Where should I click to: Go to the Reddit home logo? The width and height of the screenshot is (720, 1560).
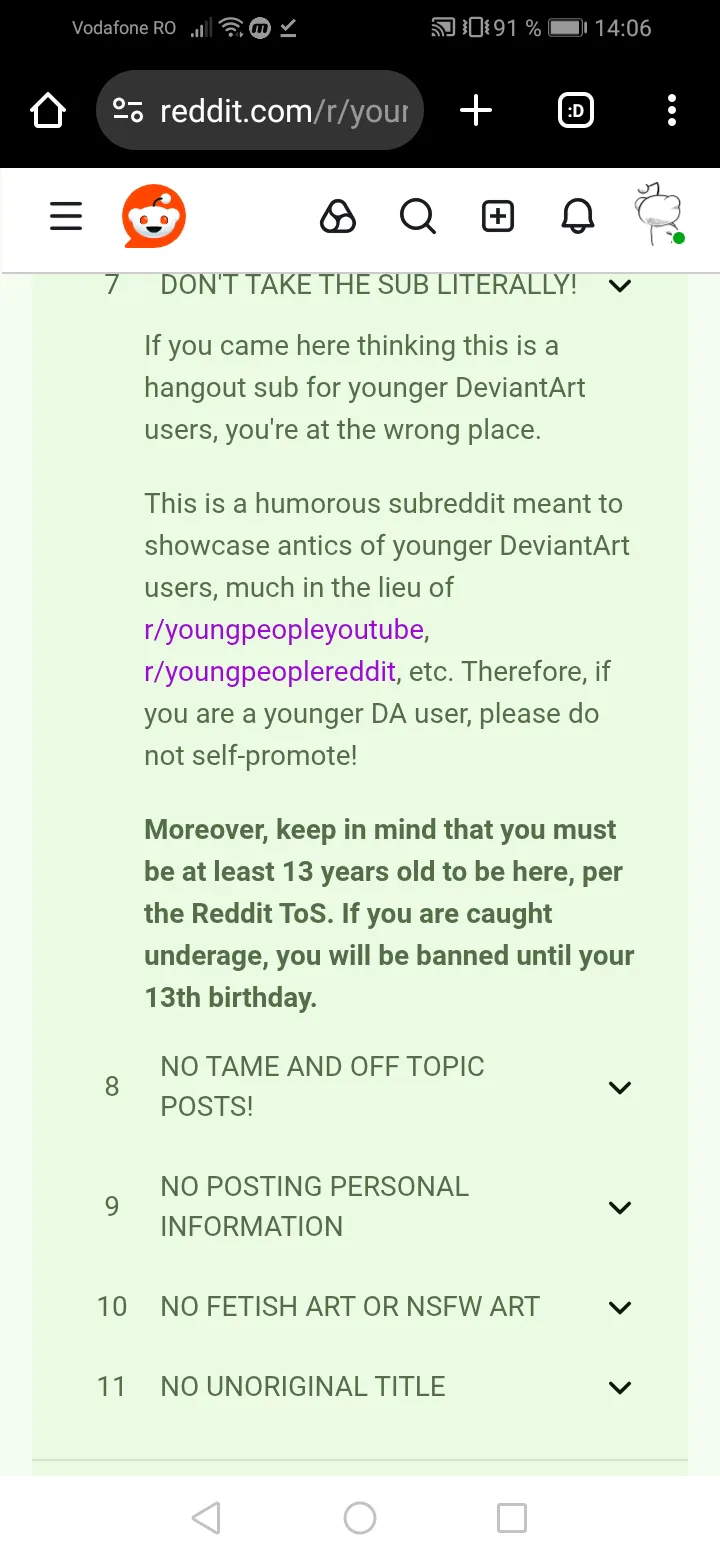point(154,216)
